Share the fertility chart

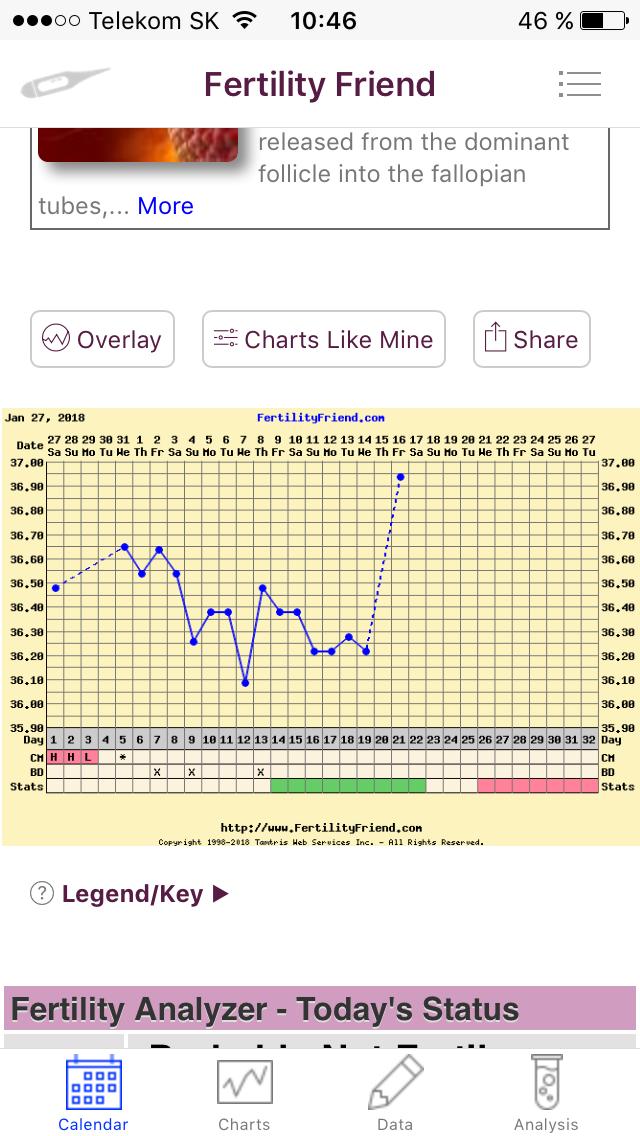(x=531, y=340)
